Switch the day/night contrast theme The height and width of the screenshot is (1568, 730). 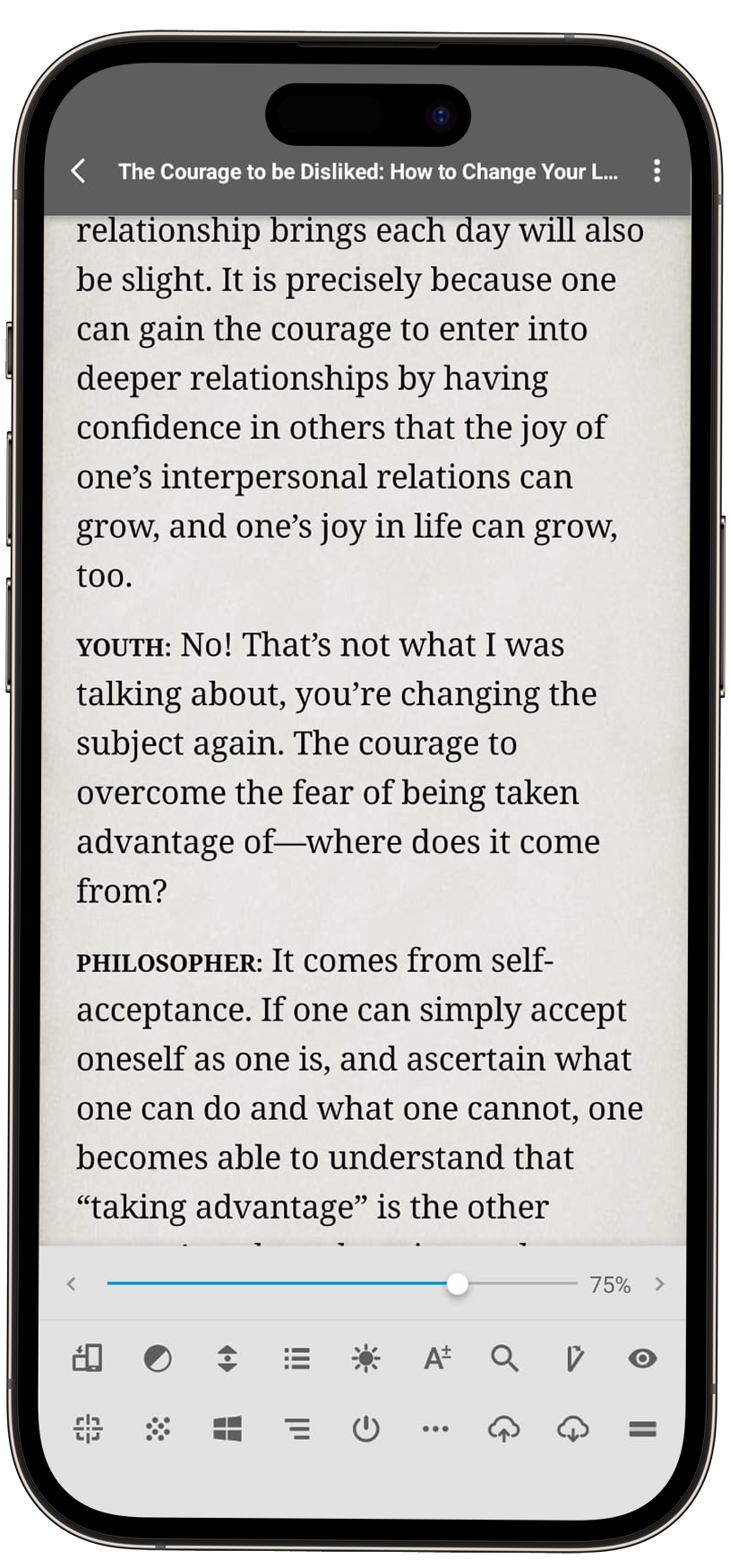pyautogui.click(x=158, y=1358)
